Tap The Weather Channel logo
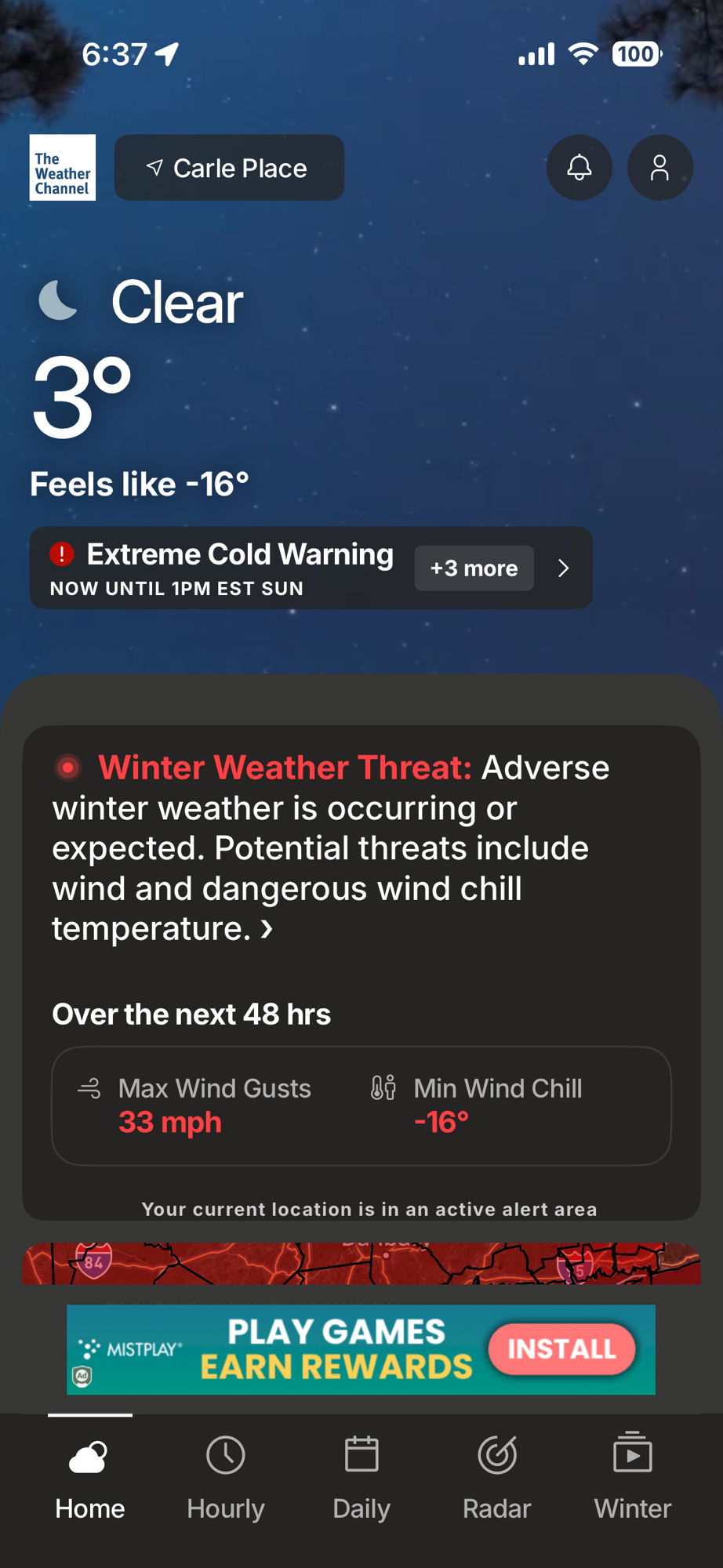The height and width of the screenshot is (1568, 723). pos(63,168)
